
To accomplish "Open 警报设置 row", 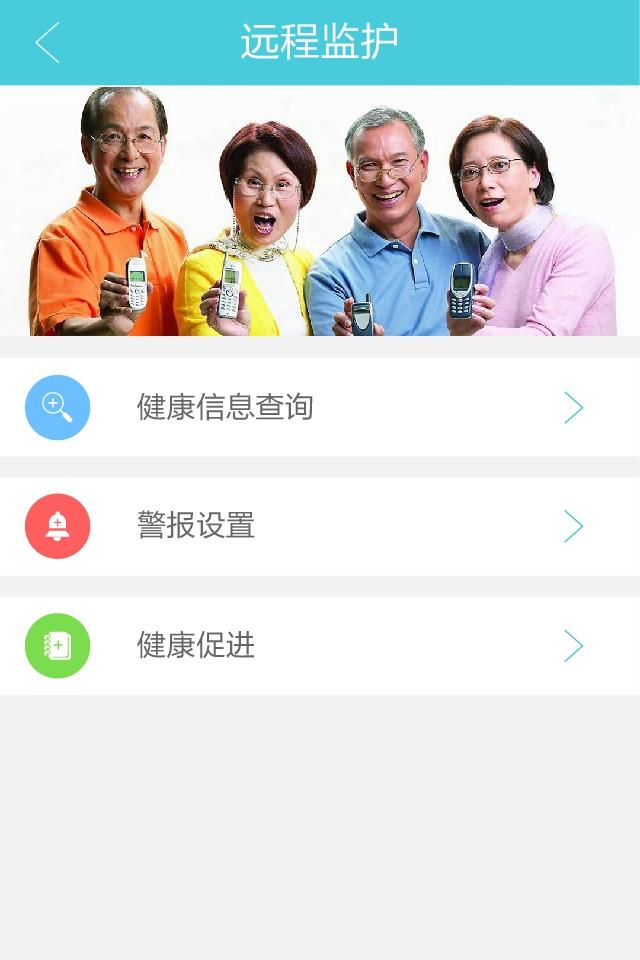I will tap(320, 526).
